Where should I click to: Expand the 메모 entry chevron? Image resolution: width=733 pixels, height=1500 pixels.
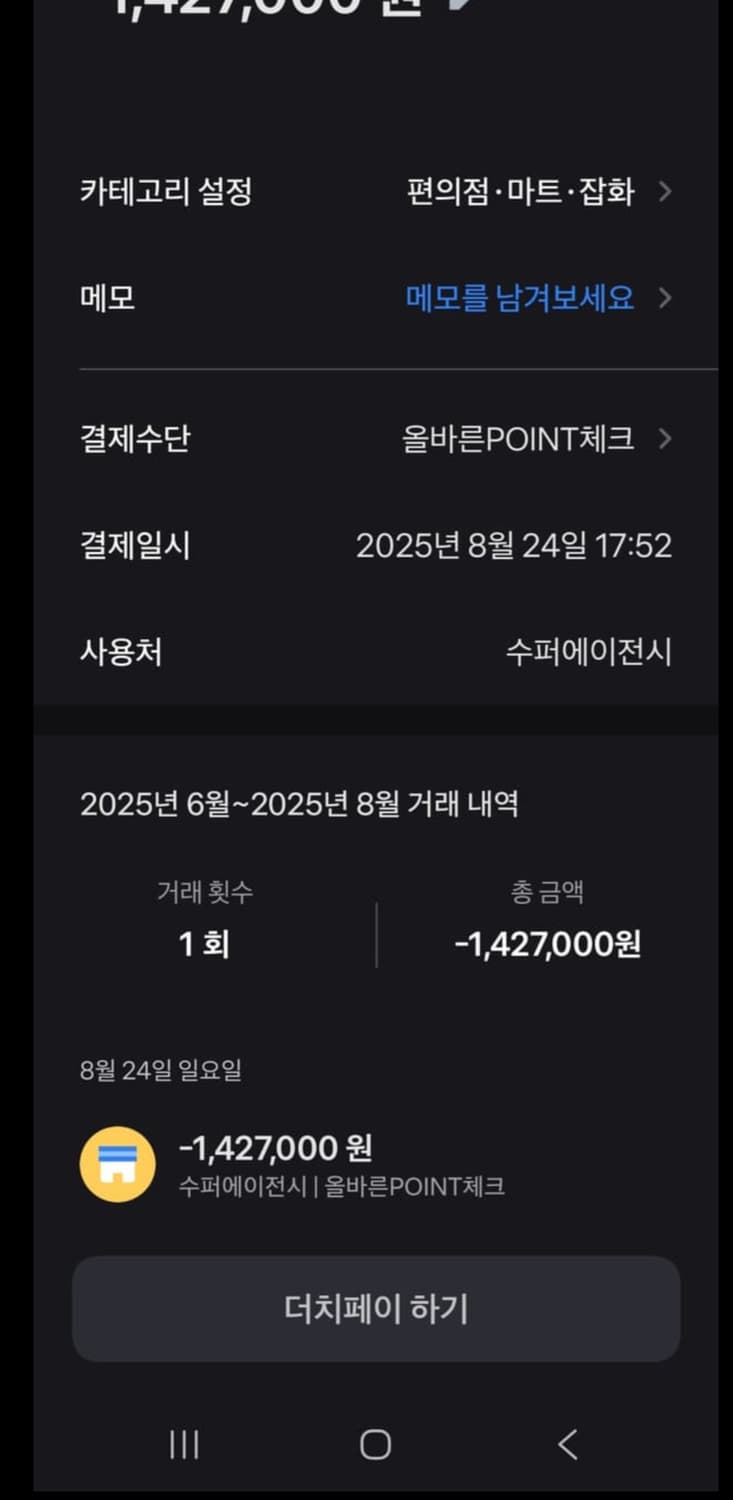tap(664, 297)
